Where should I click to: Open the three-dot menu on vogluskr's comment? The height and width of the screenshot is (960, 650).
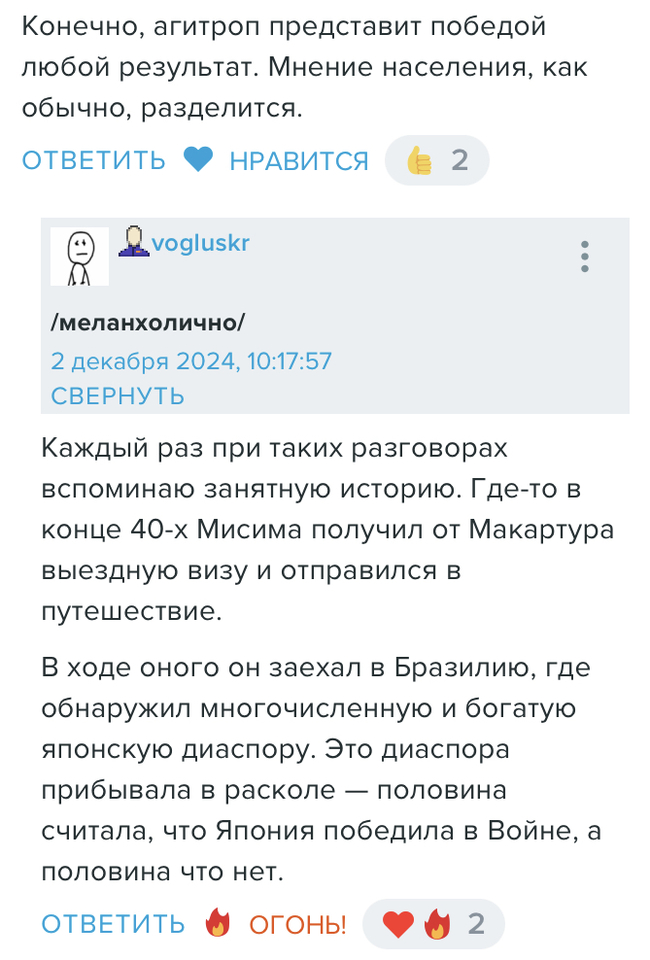[x=585, y=256]
